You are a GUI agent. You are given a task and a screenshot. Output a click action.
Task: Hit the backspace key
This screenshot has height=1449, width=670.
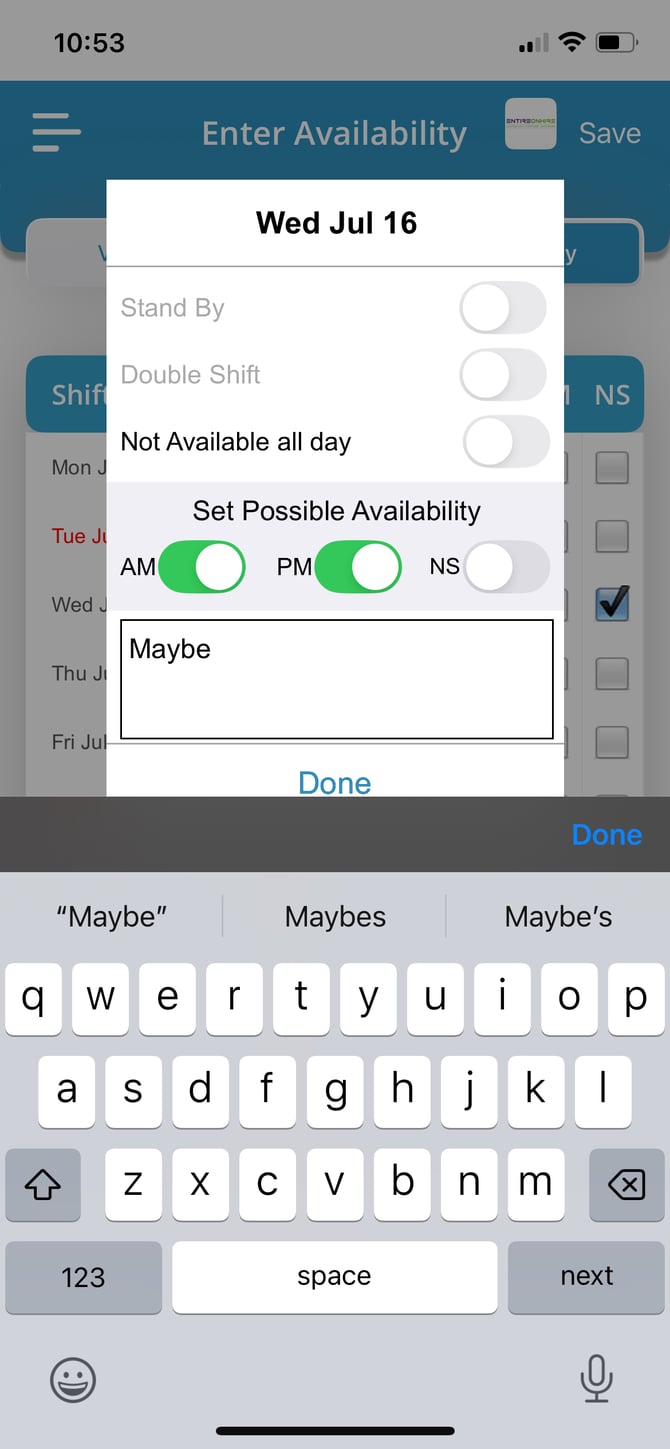[x=627, y=1185]
